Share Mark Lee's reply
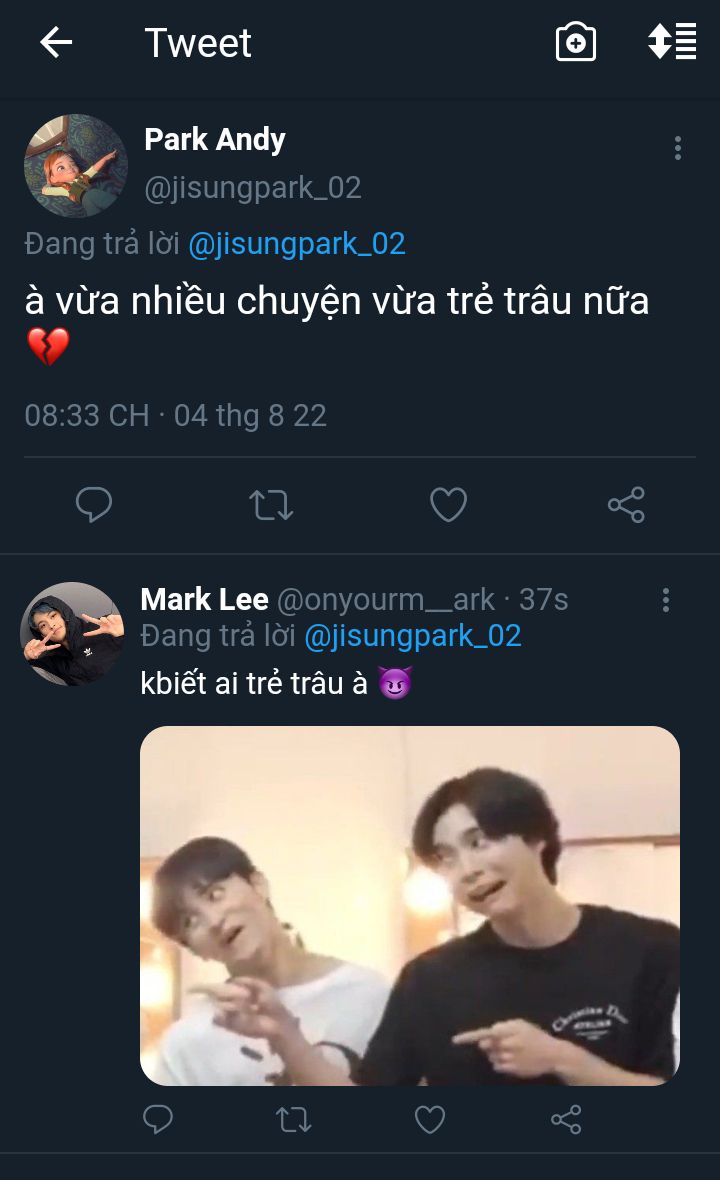This screenshot has width=720, height=1180. click(x=566, y=1119)
